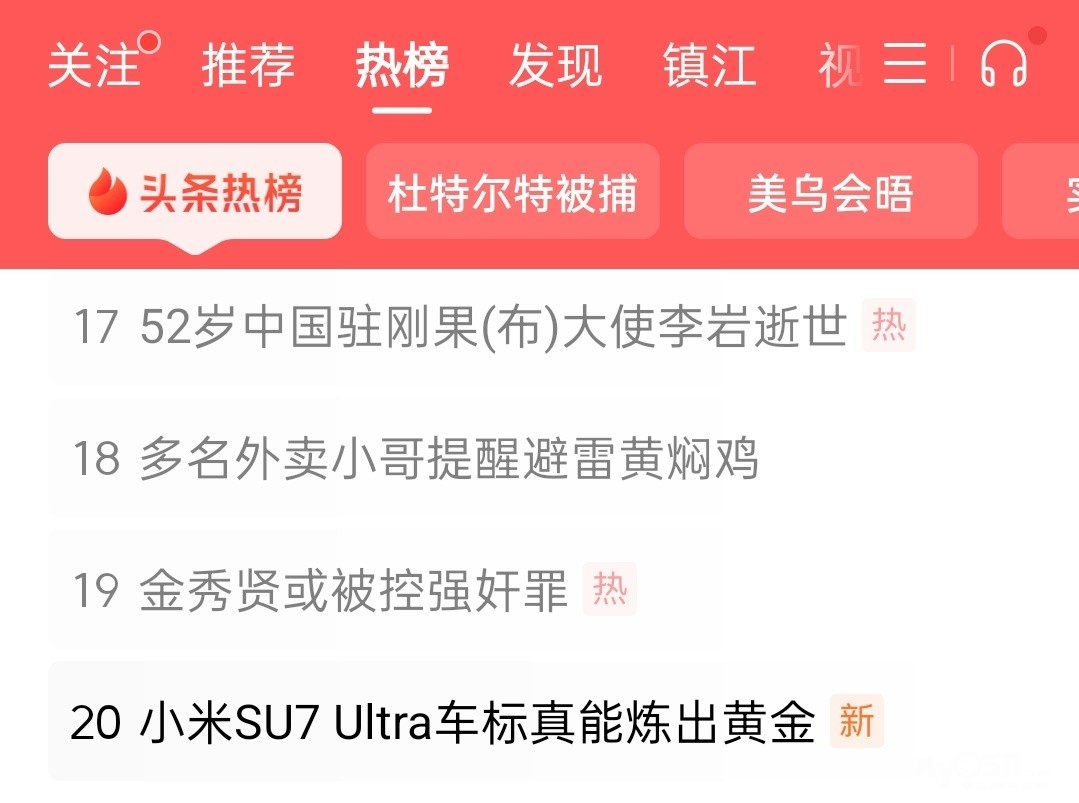
Task: Switch to the 关注 tab
Action: [x=94, y=66]
